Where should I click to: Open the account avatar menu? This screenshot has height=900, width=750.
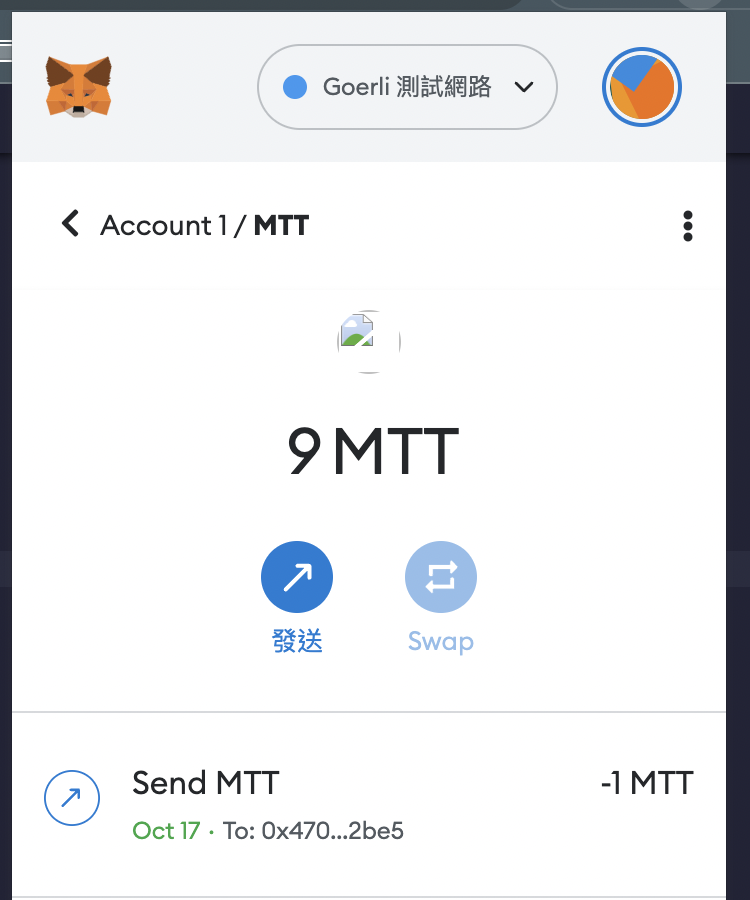coord(641,87)
